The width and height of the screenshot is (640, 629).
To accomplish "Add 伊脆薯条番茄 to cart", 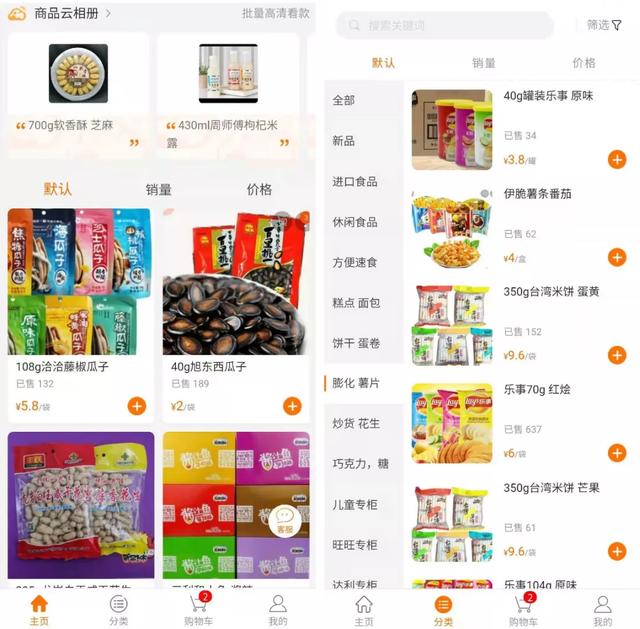I will (617, 257).
